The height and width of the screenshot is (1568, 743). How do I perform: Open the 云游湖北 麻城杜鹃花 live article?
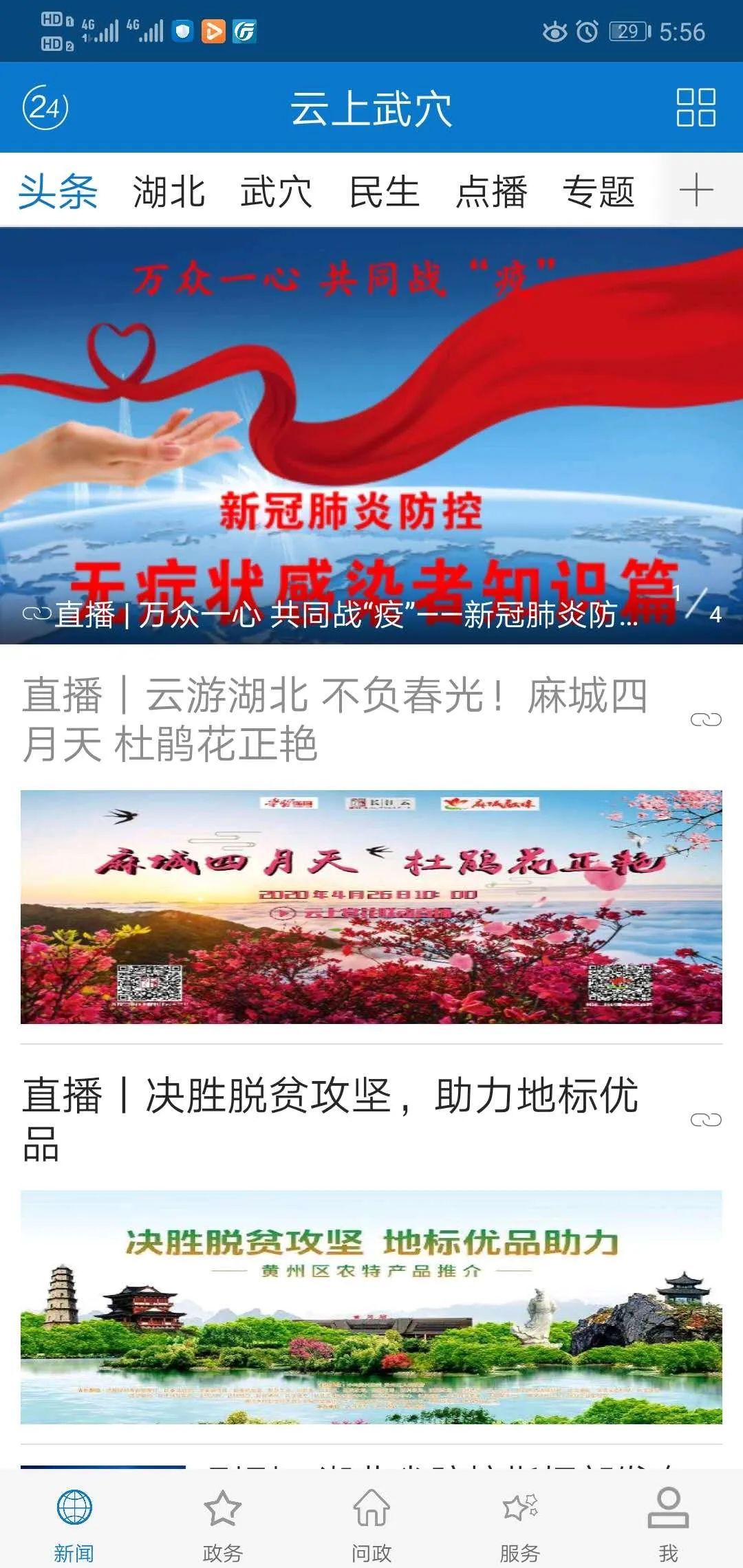pos(334,719)
